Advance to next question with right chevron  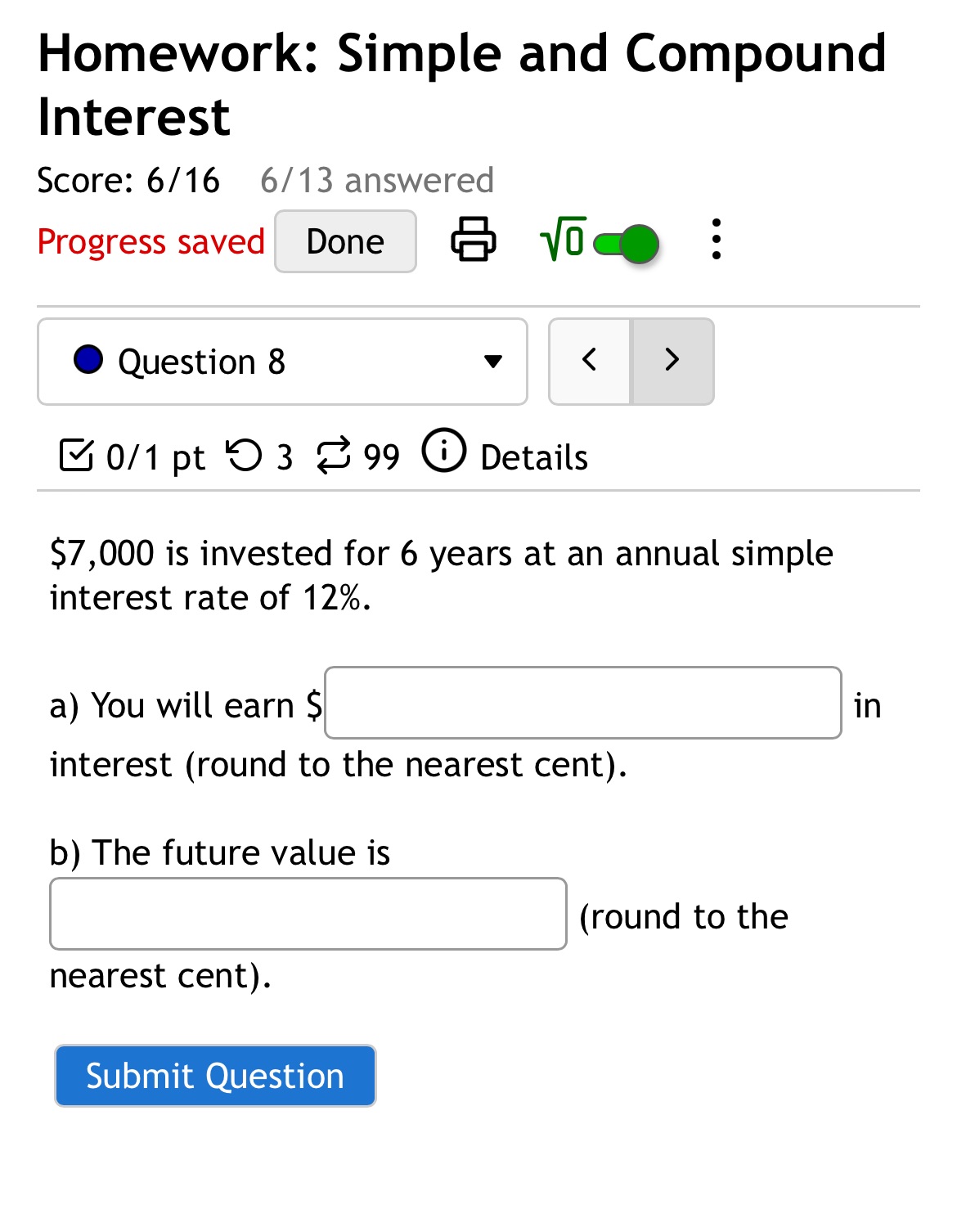click(x=672, y=361)
